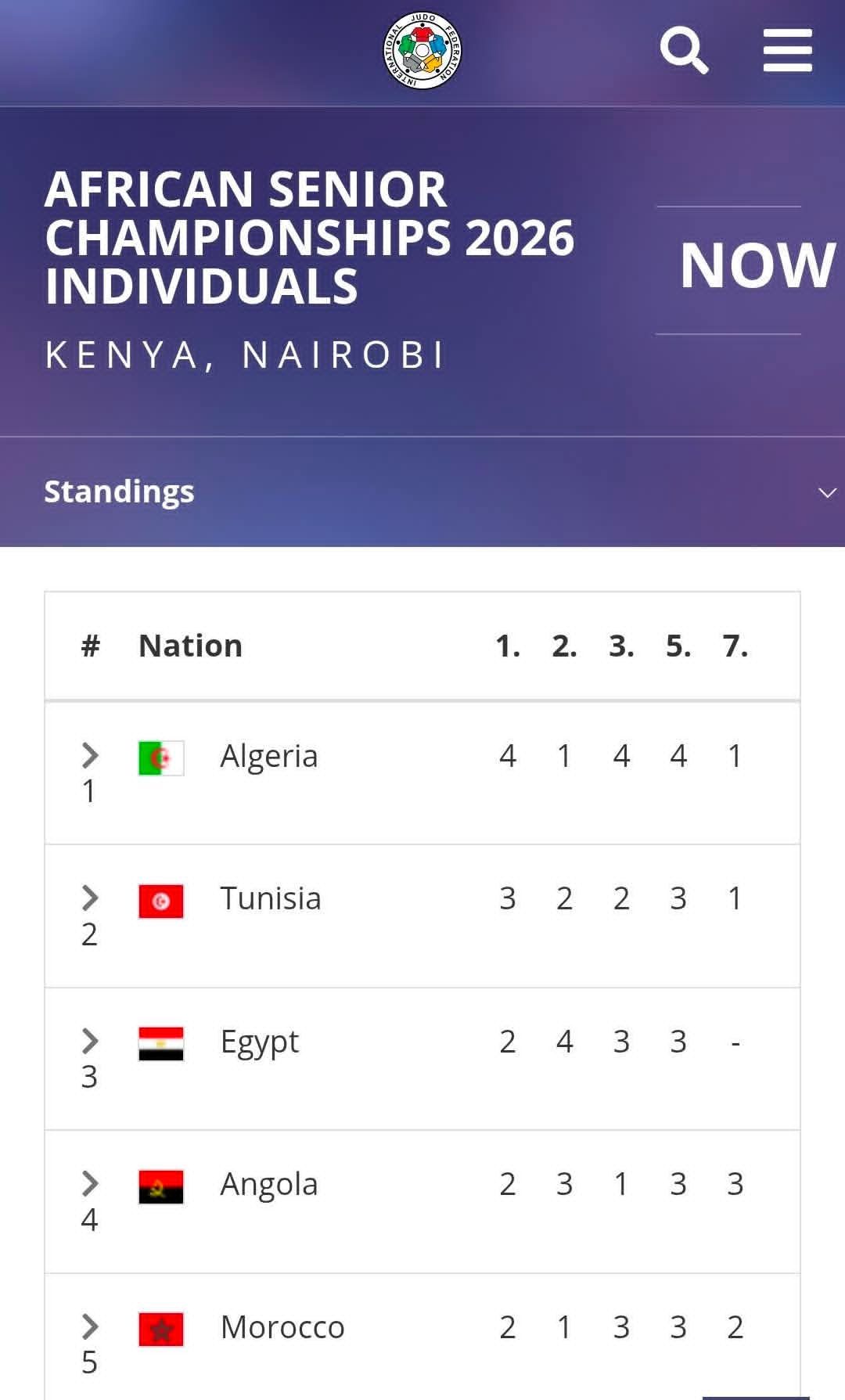Select the Tunisia flag icon
Viewport: 845px width, 1400px height.
(x=160, y=898)
